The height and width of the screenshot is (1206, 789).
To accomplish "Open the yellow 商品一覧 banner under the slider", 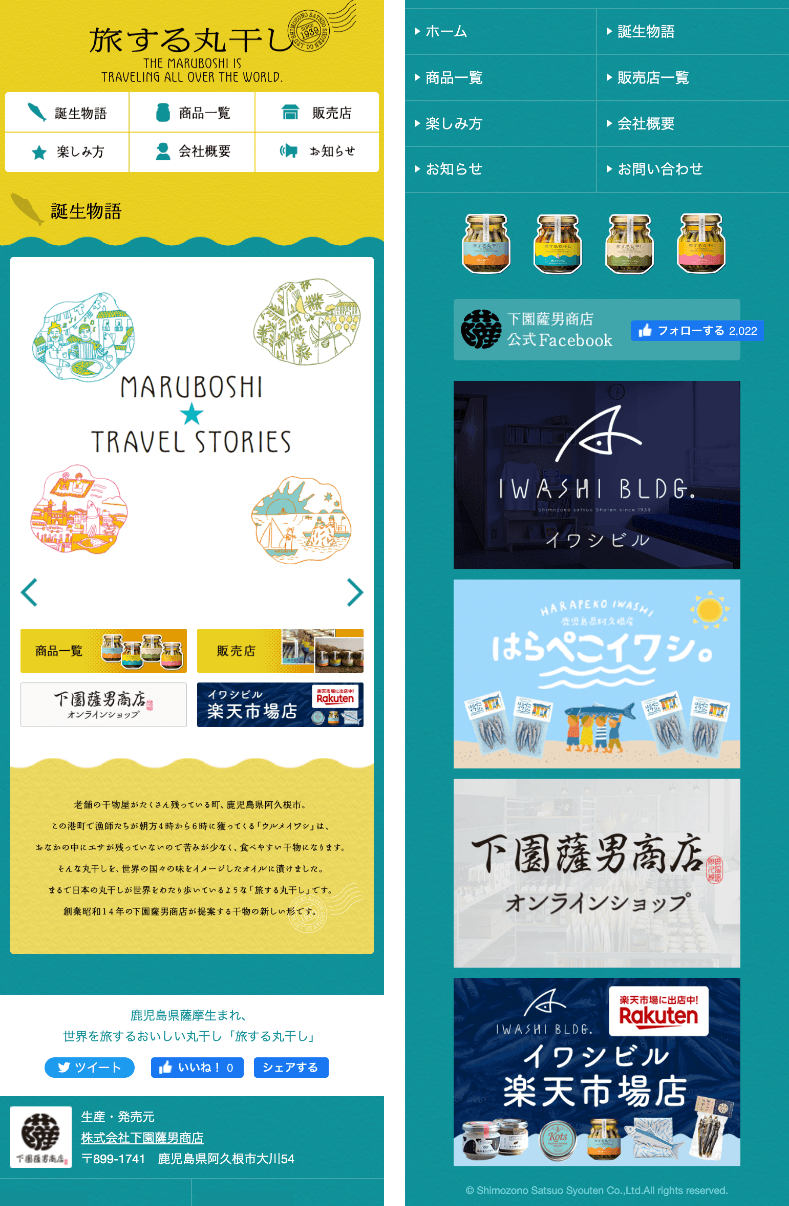I will coord(103,651).
